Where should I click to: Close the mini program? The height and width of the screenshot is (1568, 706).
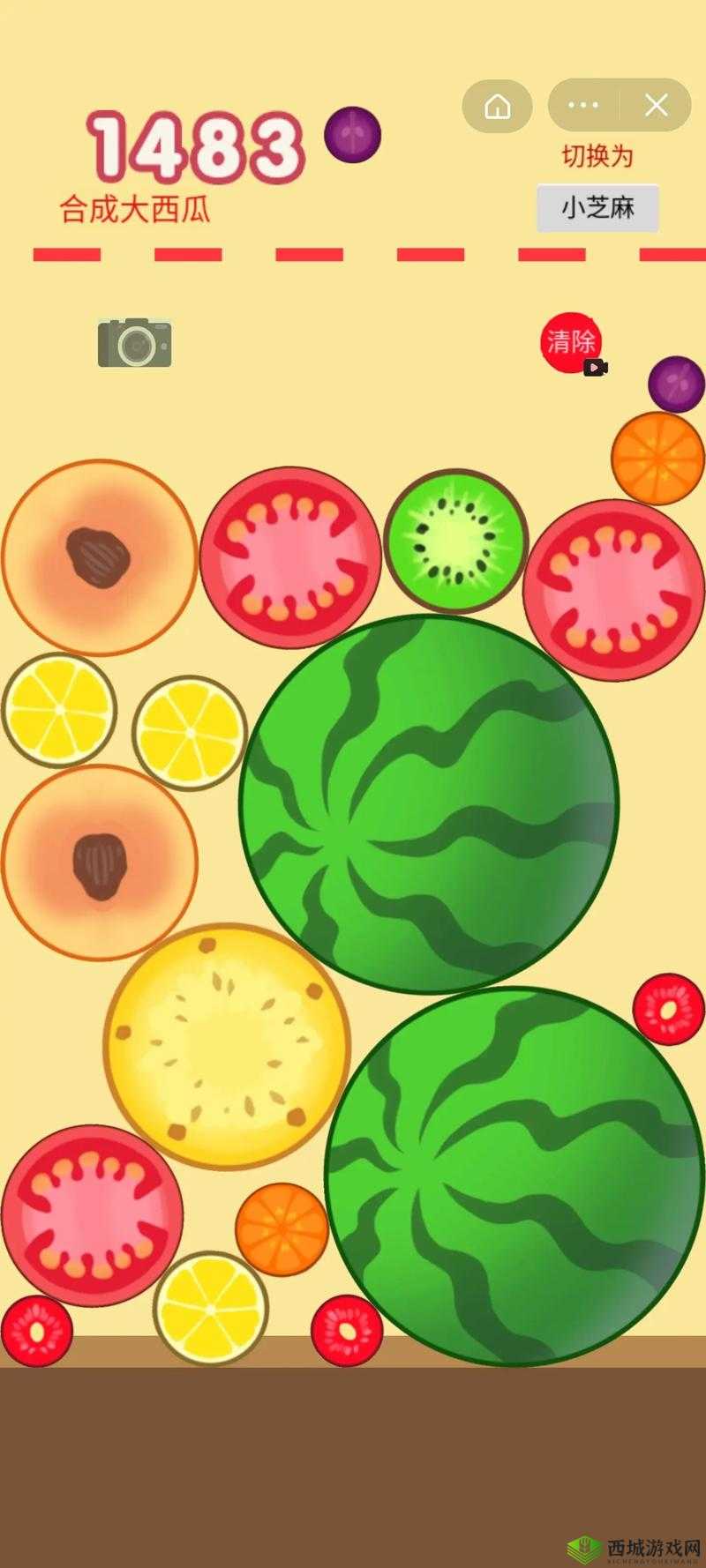point(656,106)
